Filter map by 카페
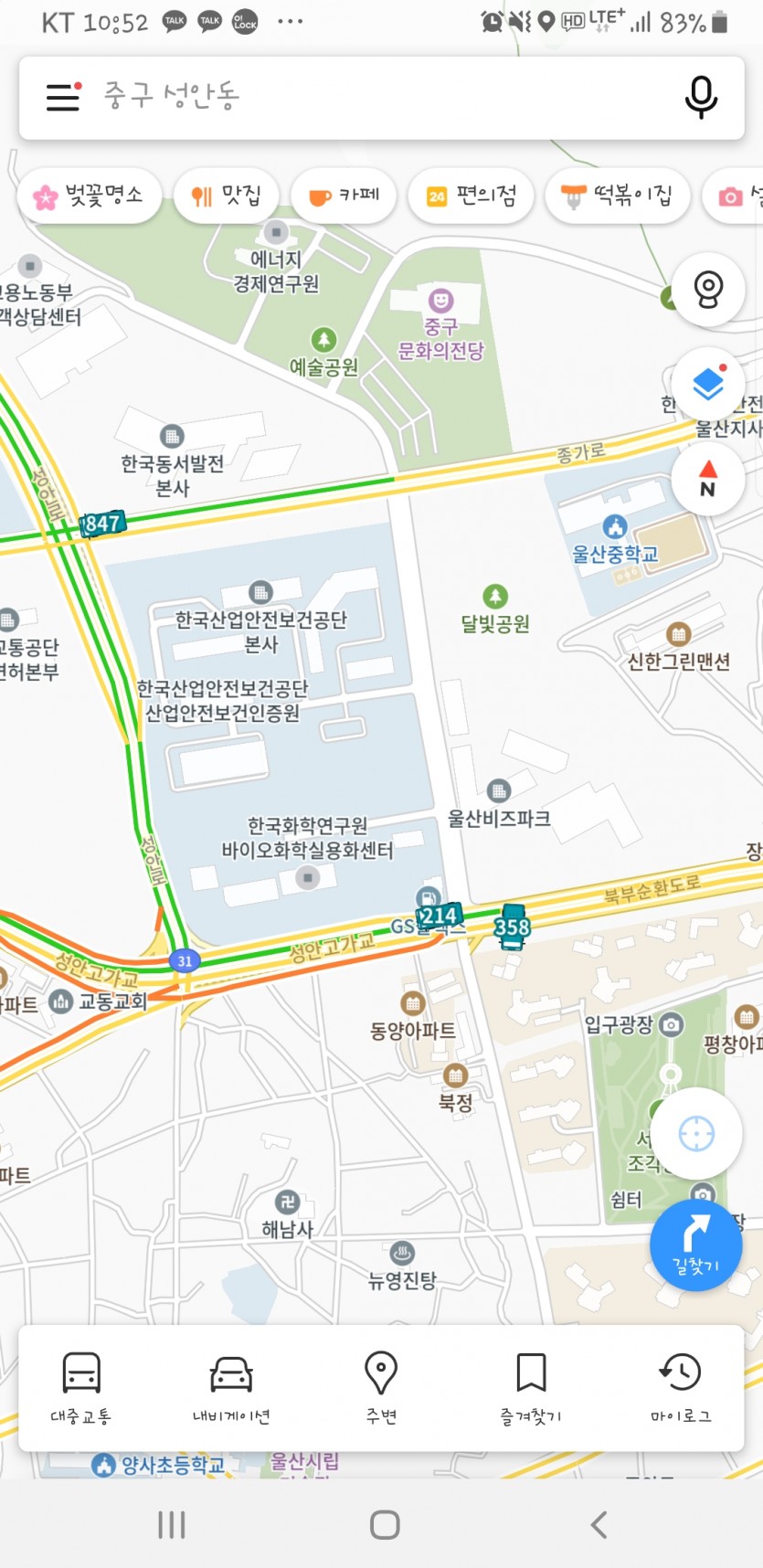This screenshot has height=1568, width=763. pyautogui.click(x=344, y=196)
